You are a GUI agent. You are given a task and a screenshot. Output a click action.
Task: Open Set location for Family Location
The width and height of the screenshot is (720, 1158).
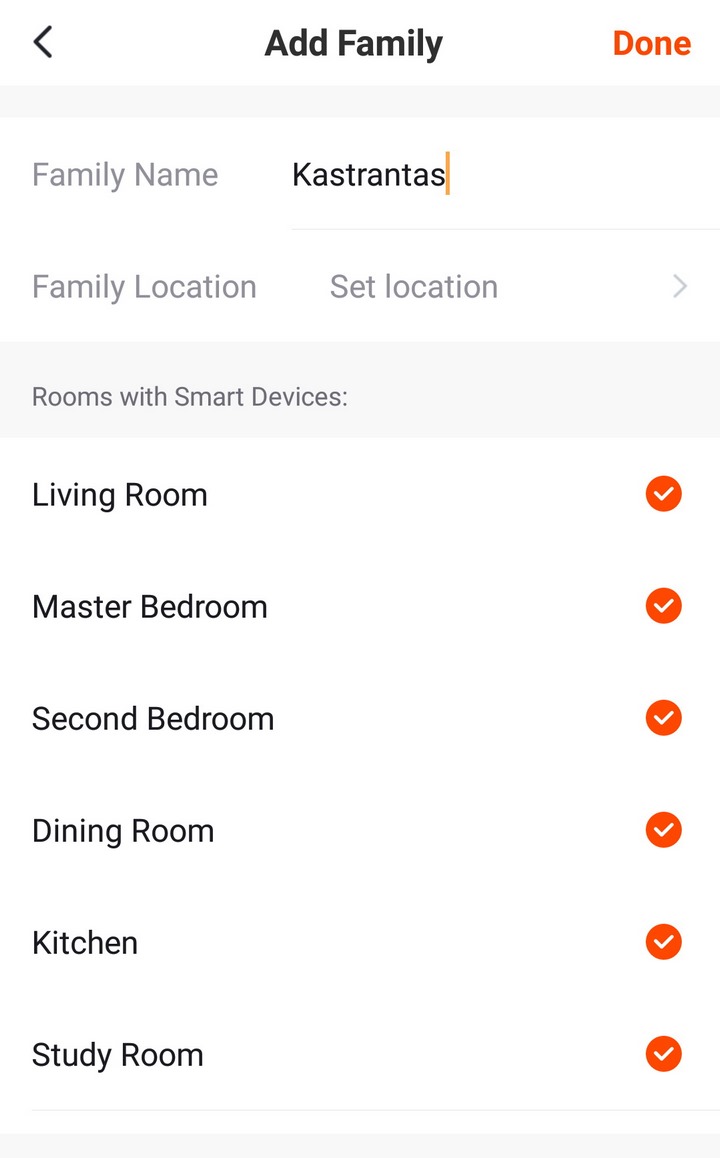pyautogui.click(x=509, y=287)
